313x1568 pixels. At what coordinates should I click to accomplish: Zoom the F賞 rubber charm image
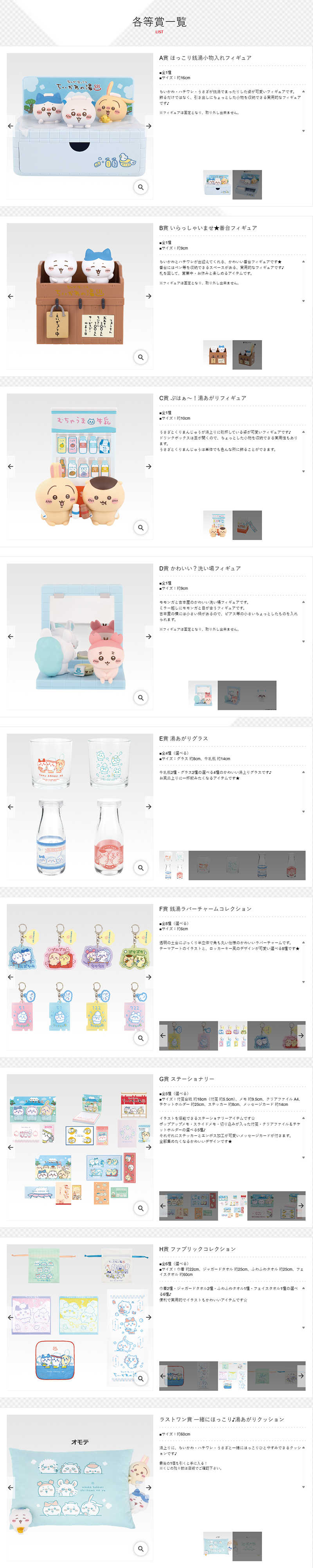point(140,1038)
